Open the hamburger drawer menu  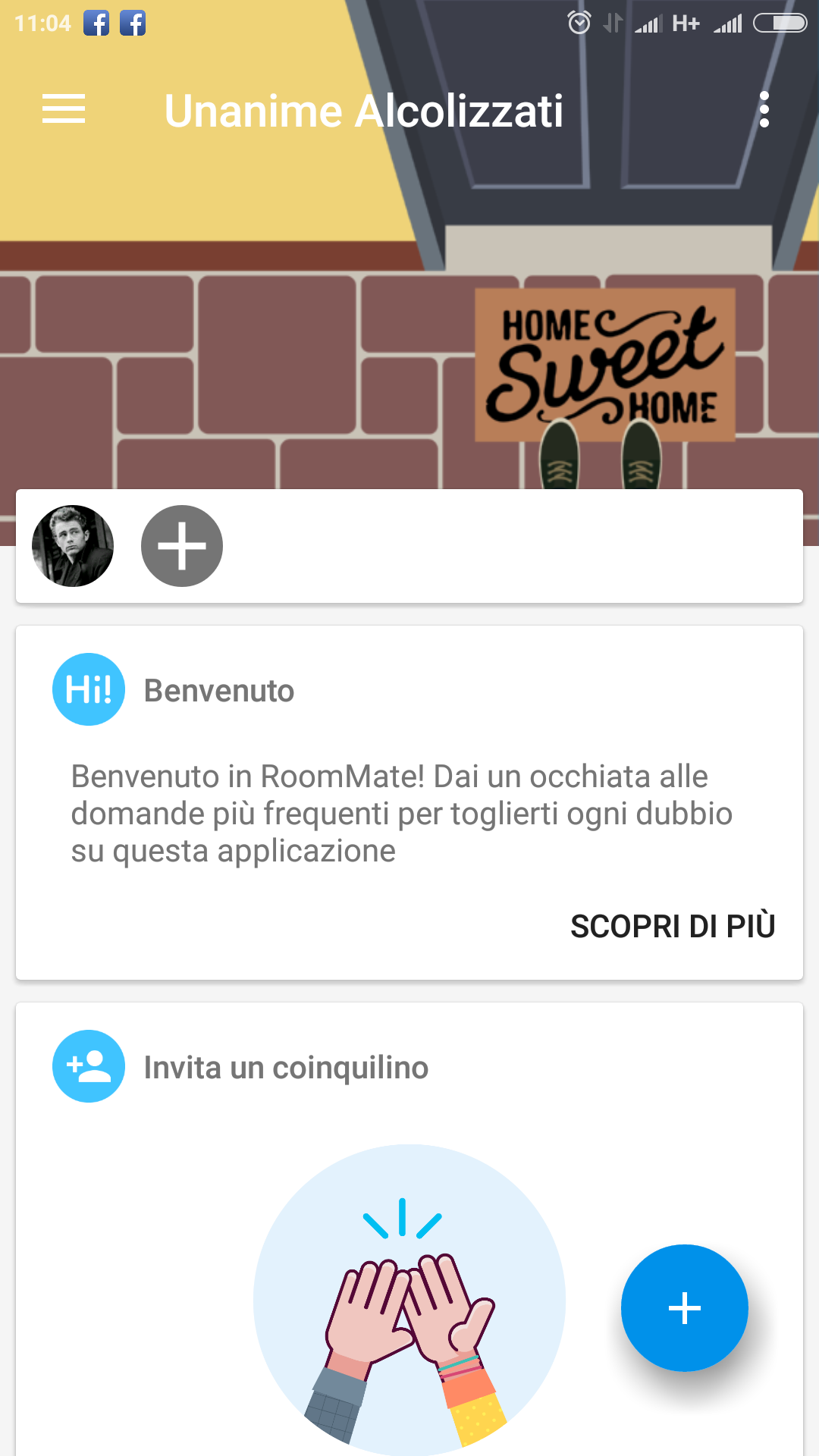coord(64,109)
